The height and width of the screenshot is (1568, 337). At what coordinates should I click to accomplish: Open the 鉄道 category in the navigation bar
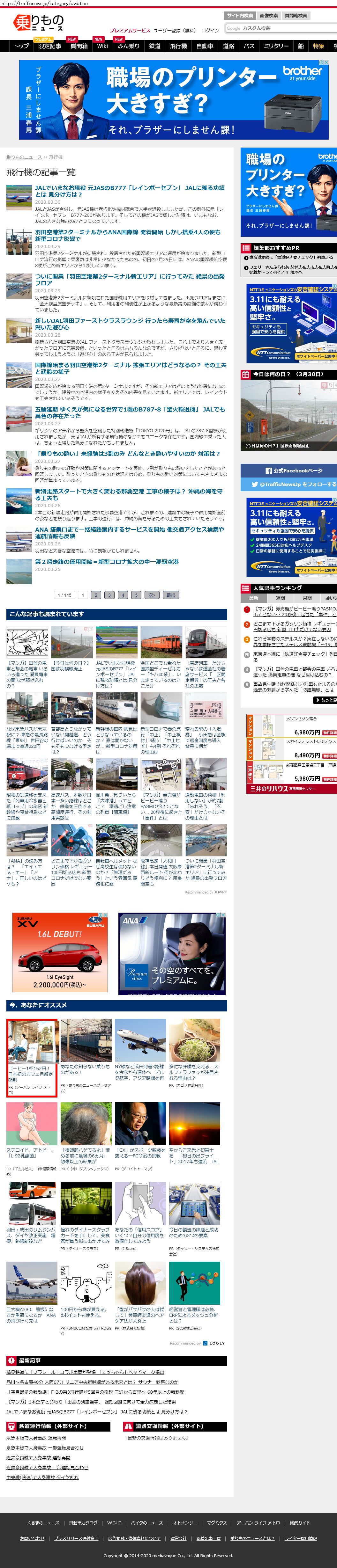[154, 46]
